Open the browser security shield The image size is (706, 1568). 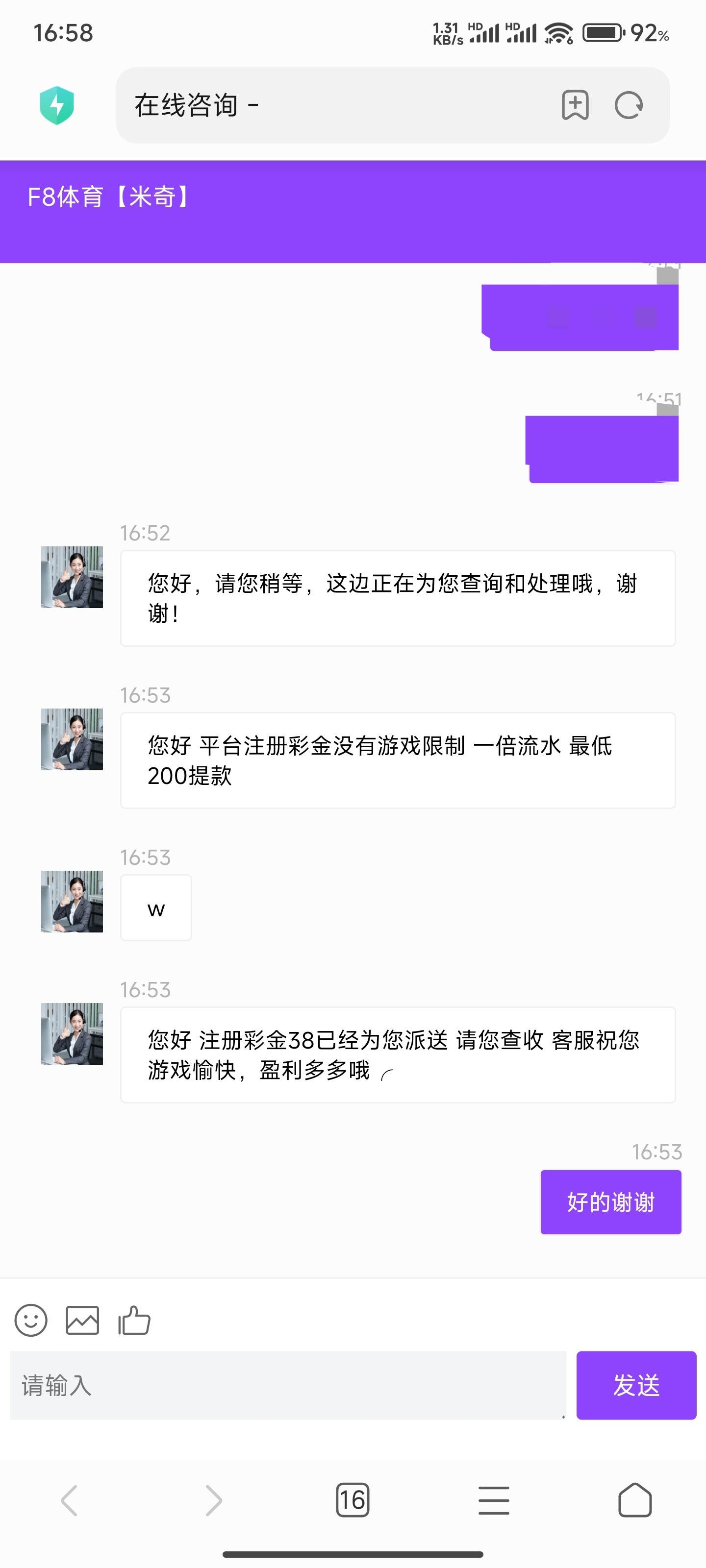click(x=57, y=105)
